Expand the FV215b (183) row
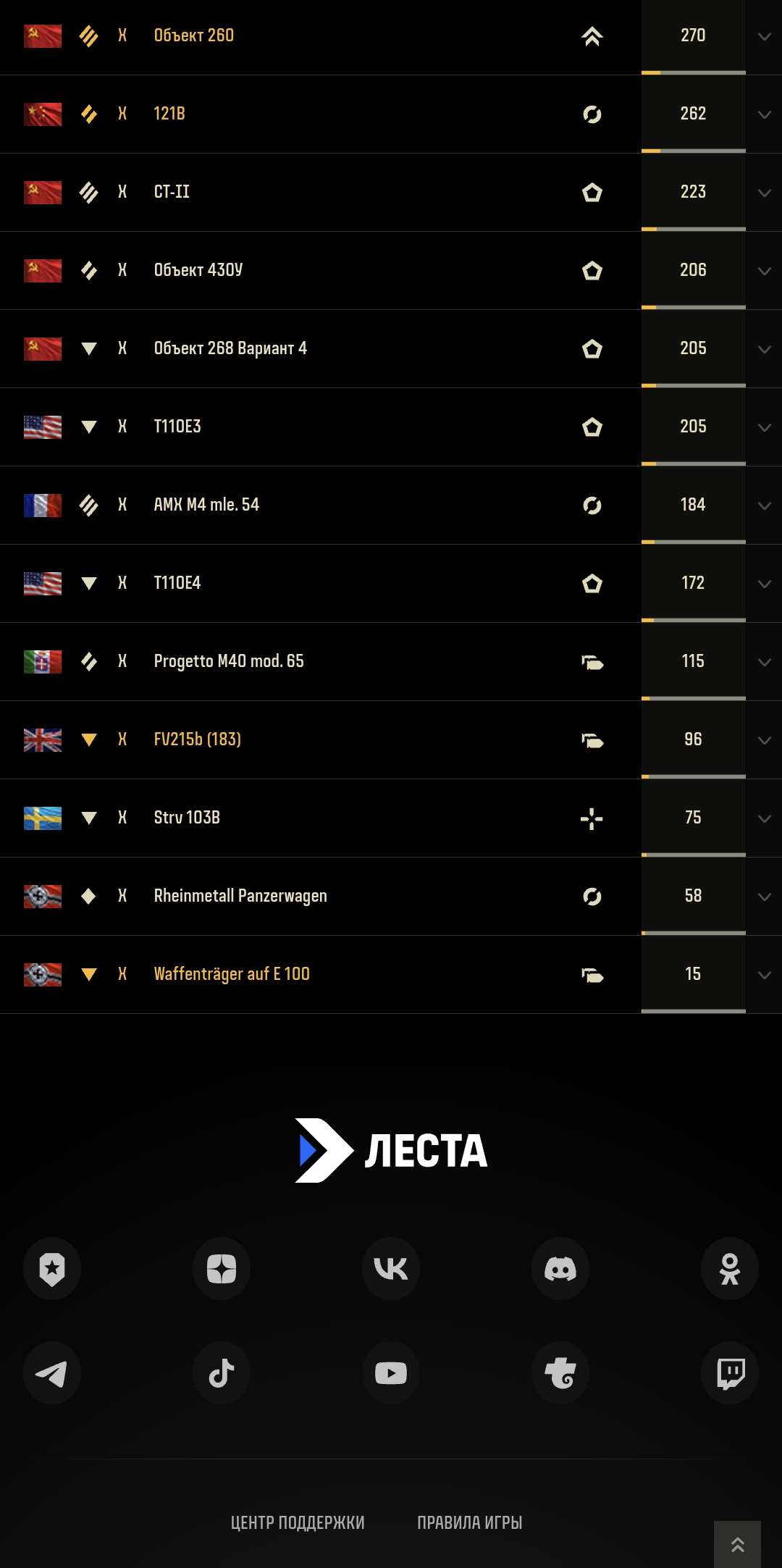Screen dimensions: 782x1568 pyautogui.click(x=764, y=740)
